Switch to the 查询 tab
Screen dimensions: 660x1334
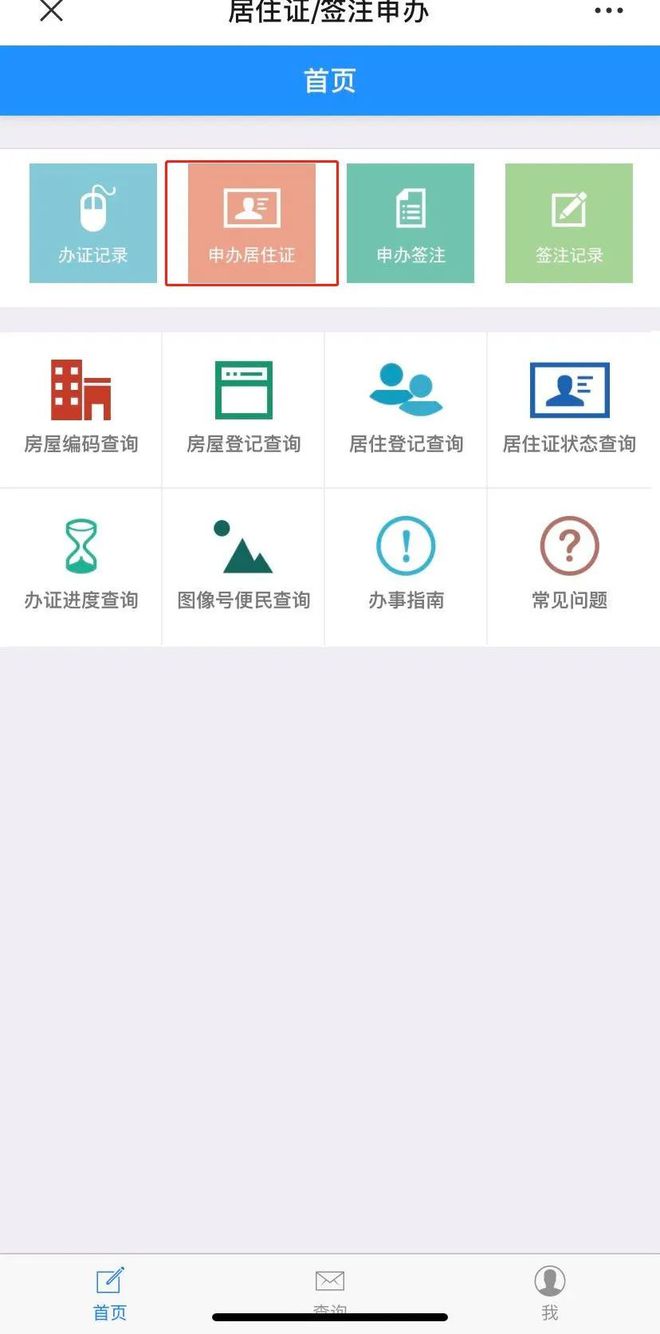click(329, 1291)
